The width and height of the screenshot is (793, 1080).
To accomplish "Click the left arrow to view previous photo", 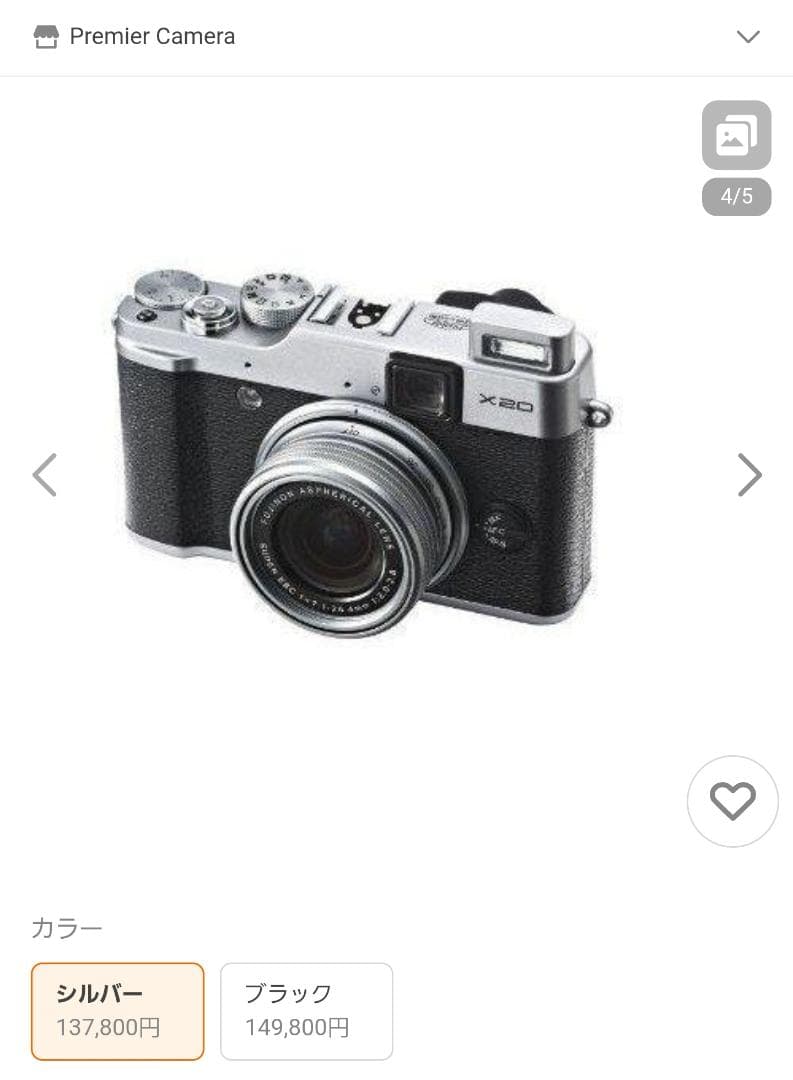I will (x=44, y=474).
